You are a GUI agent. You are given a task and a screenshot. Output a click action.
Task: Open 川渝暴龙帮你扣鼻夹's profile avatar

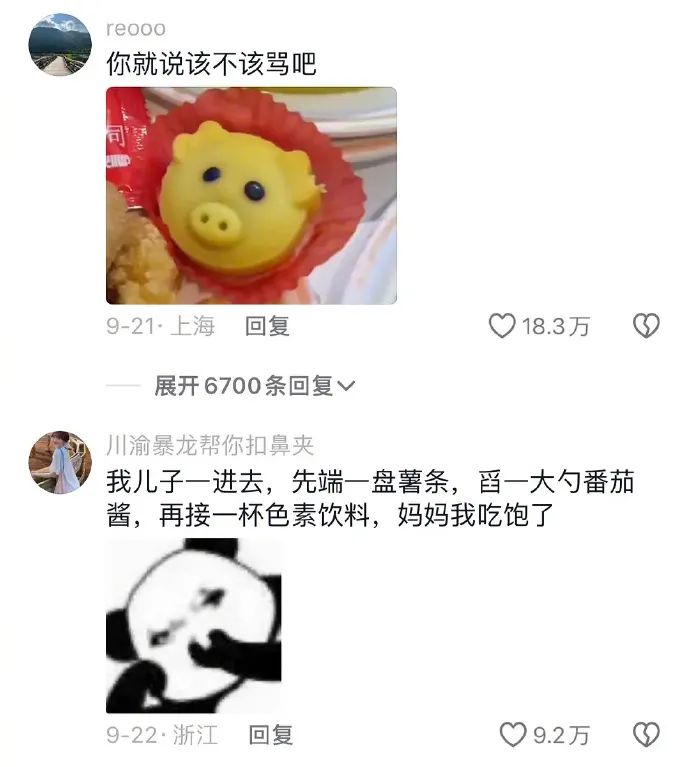(60, 462)
